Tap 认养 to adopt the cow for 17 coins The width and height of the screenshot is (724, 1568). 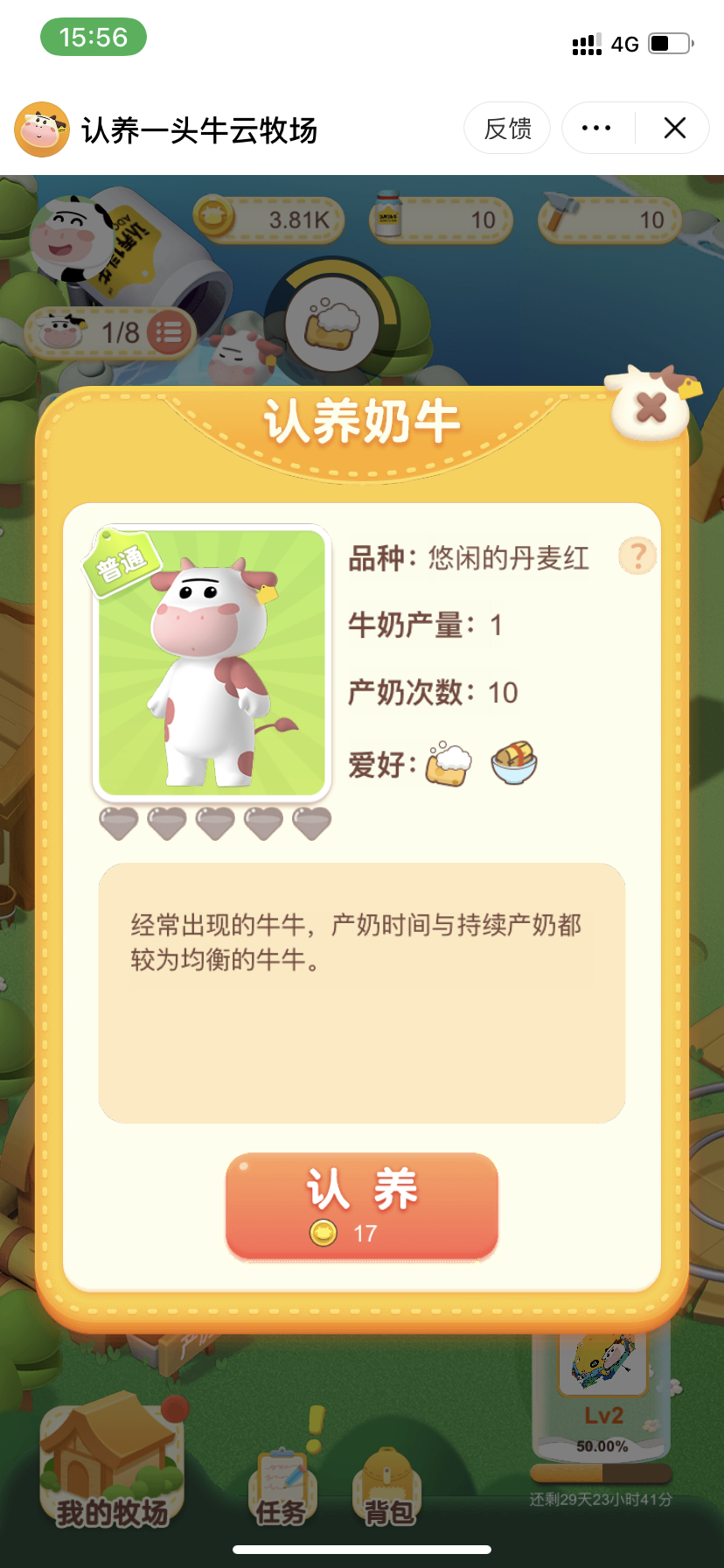coord(361,1206)
